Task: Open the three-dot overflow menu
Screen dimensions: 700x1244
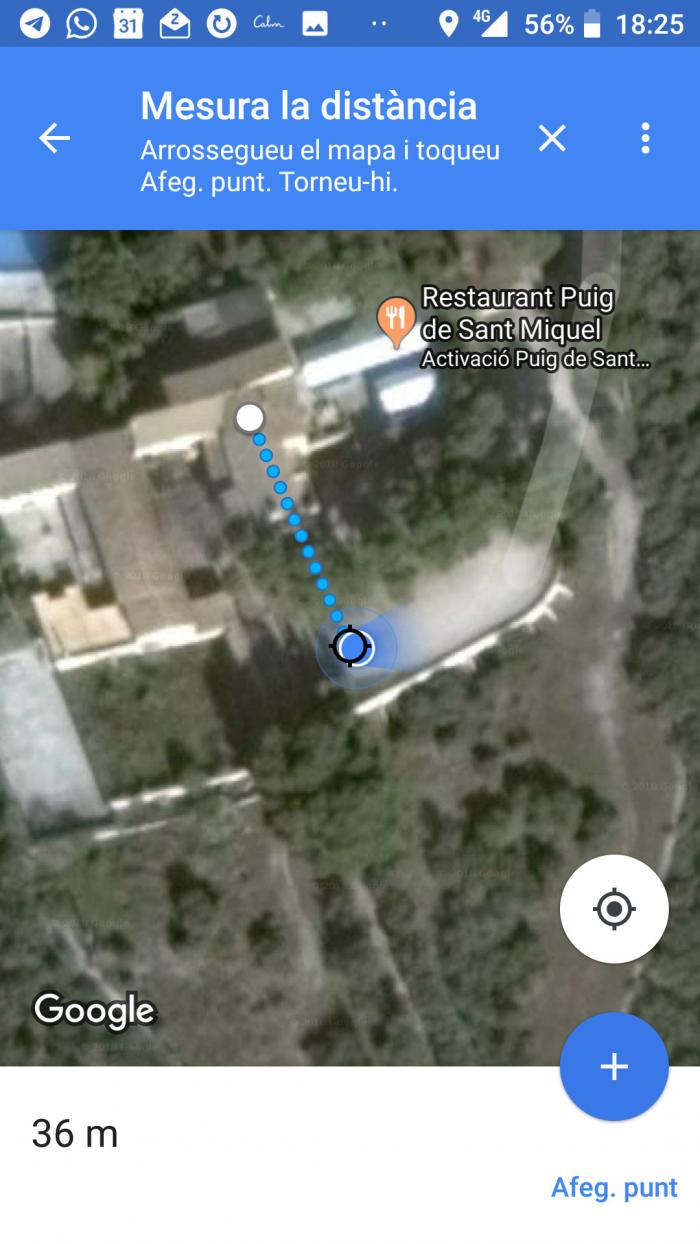Action: point(645,138)
